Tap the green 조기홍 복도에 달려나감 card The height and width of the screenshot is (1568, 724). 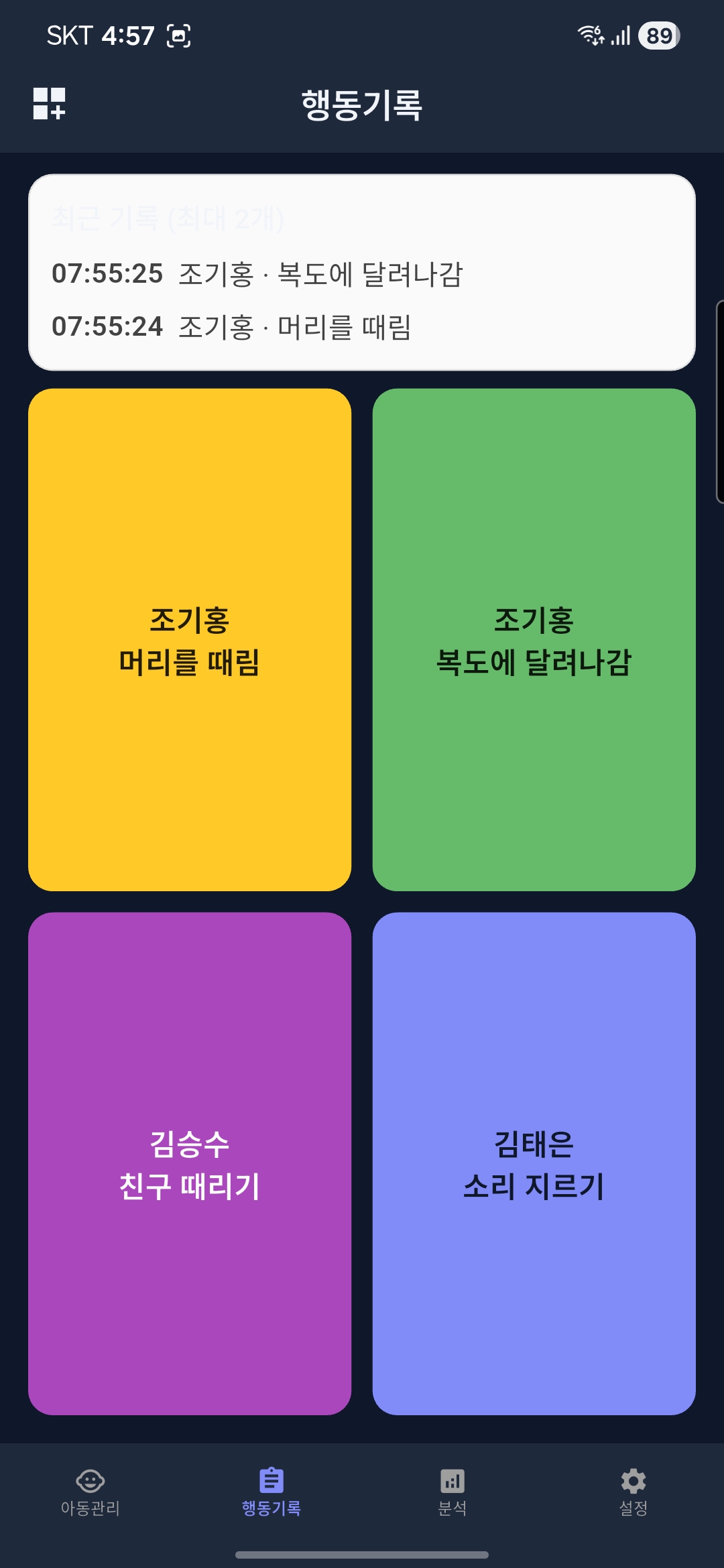(534, 640)
